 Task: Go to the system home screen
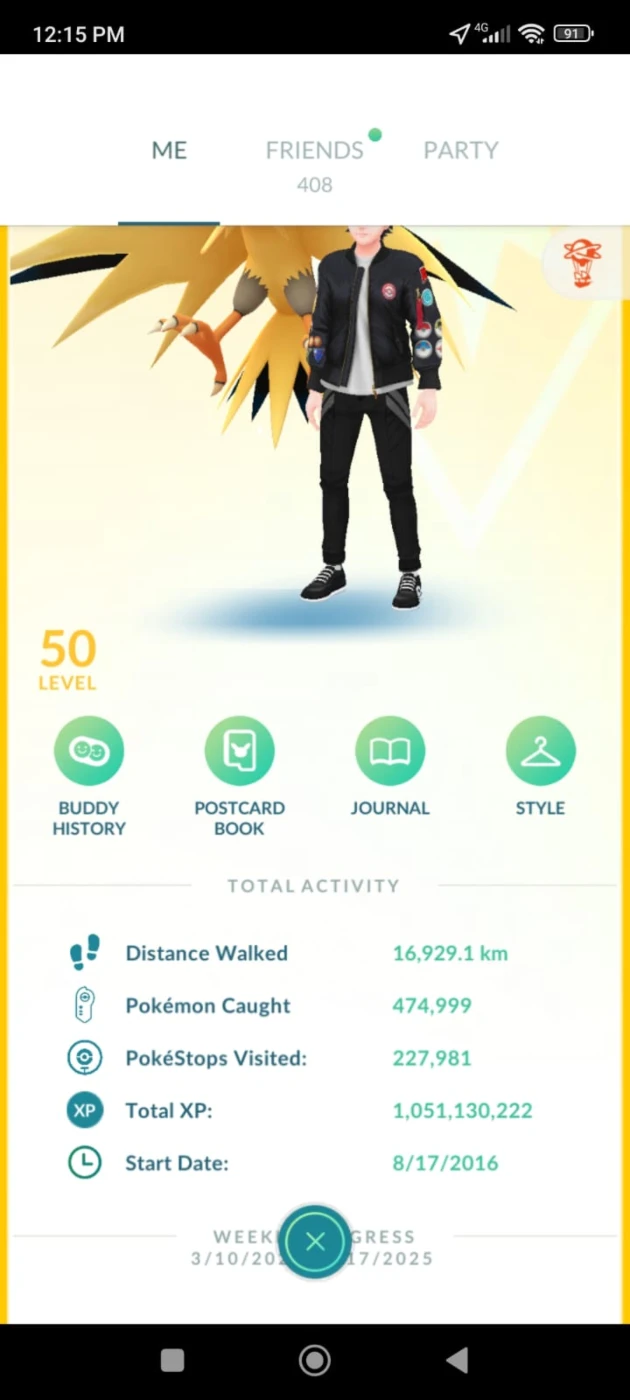click(315, 1360)
